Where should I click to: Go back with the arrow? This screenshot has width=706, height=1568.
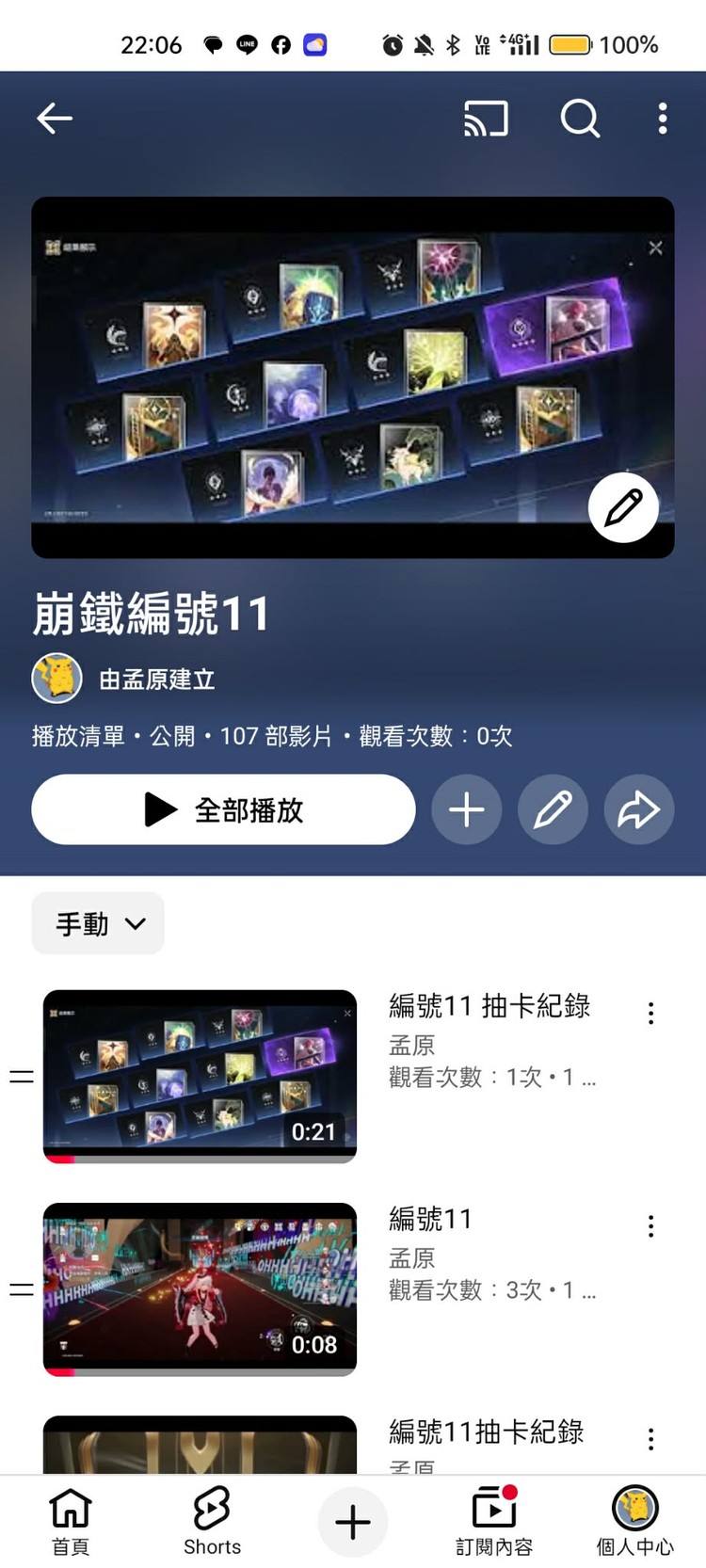pyautogui.click(x=54, y=120)
